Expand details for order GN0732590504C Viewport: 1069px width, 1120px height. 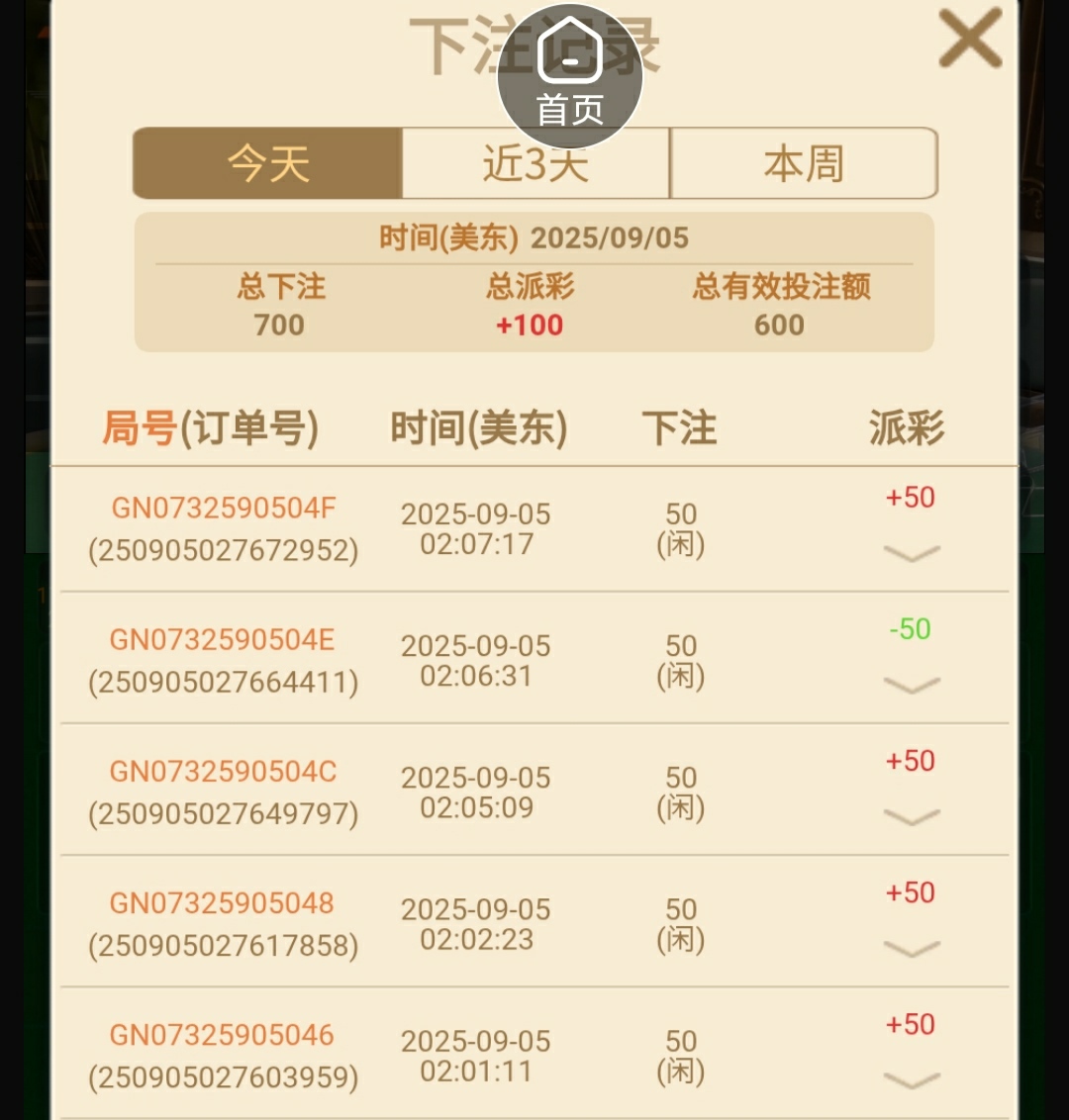point(911,816)
